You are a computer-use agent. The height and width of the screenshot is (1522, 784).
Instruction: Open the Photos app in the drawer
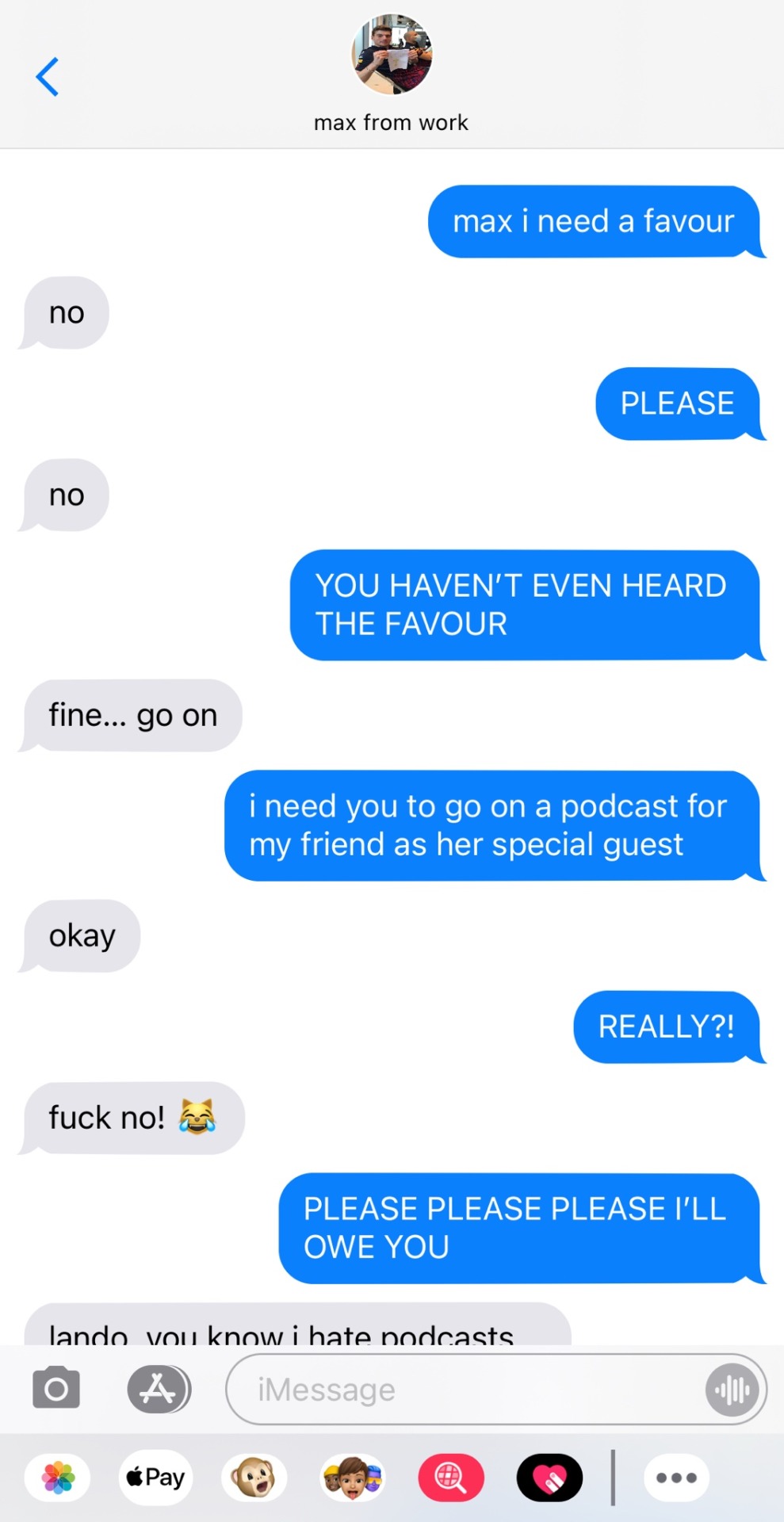tap(58, 1478)
